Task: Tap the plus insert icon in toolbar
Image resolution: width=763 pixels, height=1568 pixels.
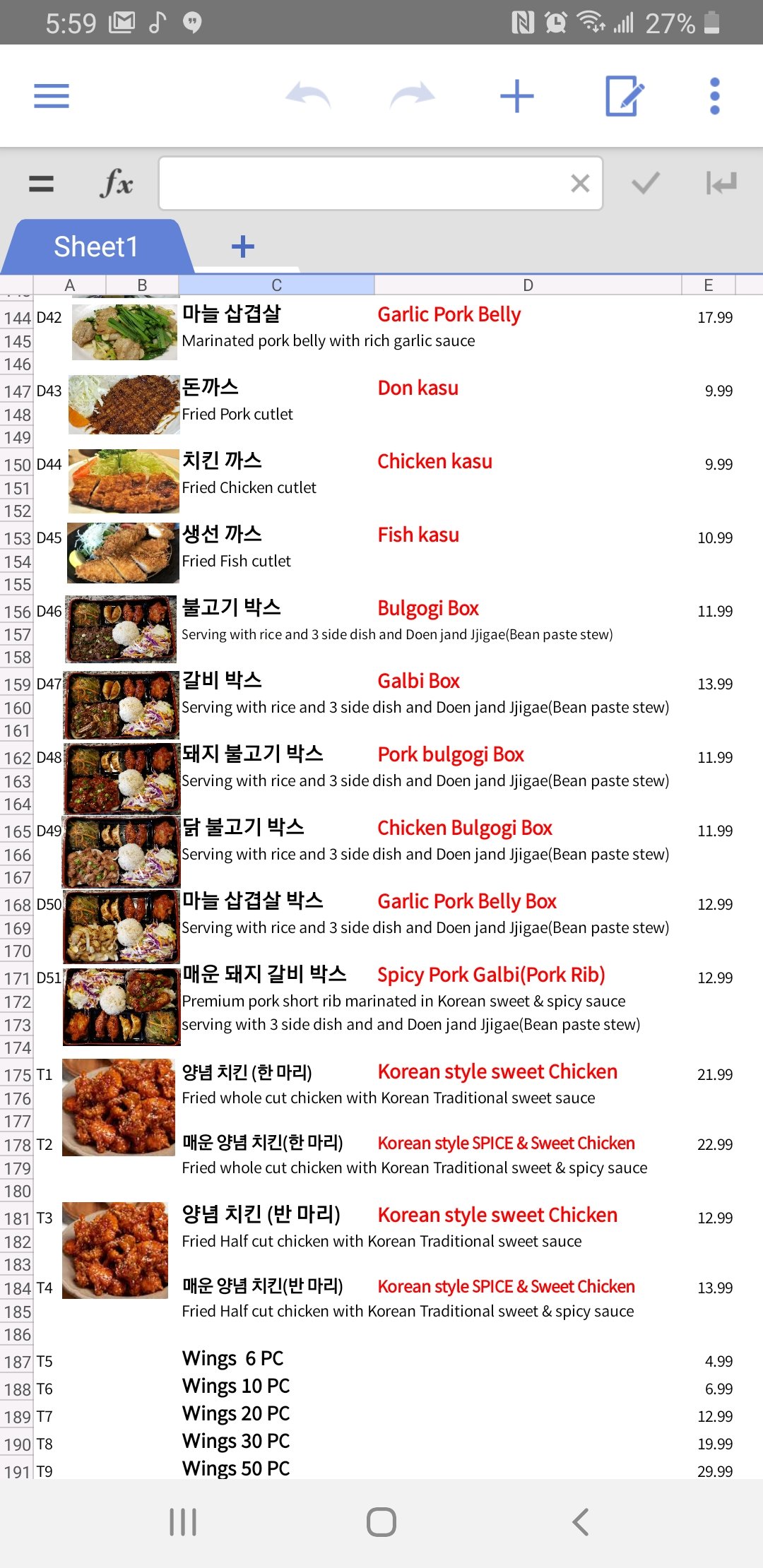Action: point(516,96)
